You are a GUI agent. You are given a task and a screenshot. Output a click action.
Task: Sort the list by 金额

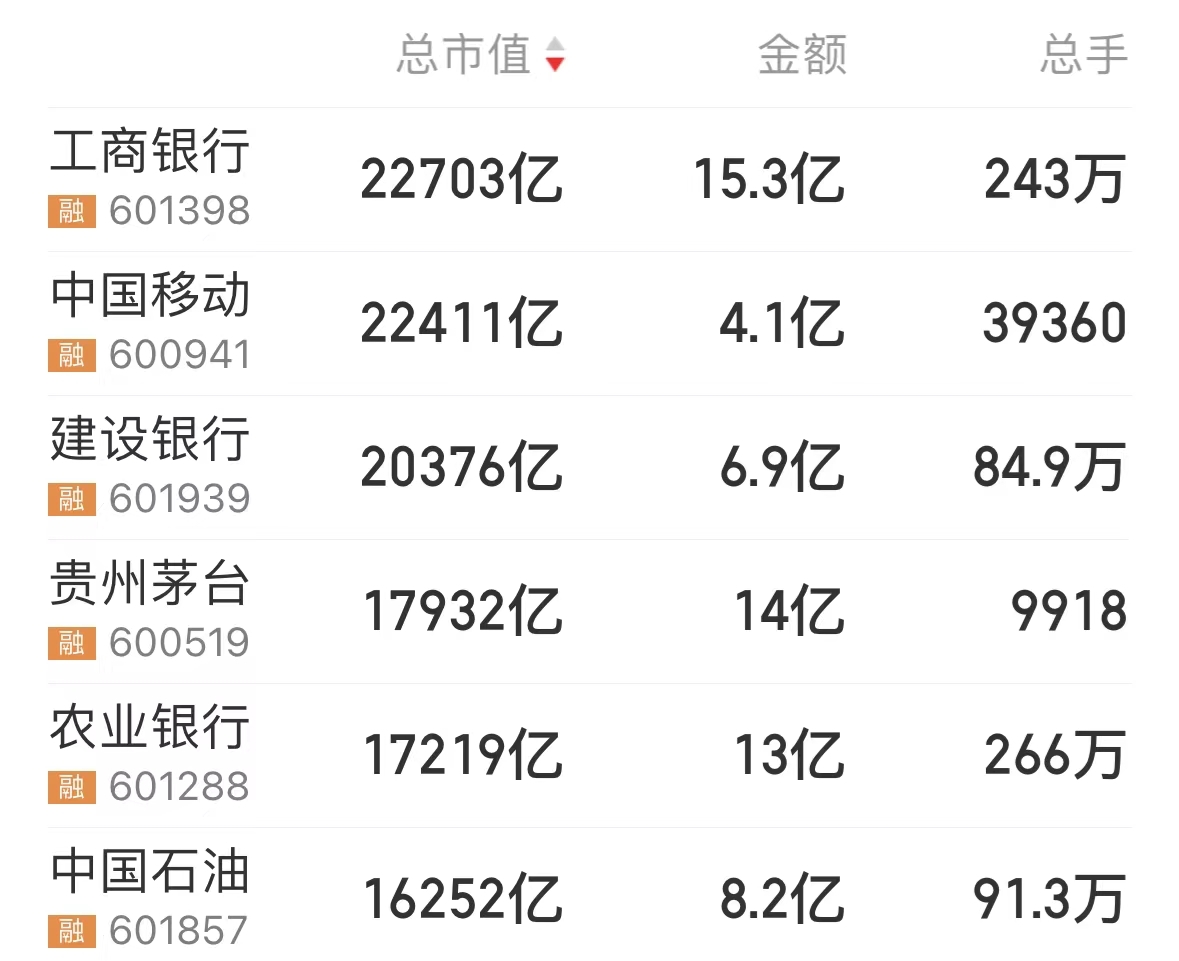point(802,55)
